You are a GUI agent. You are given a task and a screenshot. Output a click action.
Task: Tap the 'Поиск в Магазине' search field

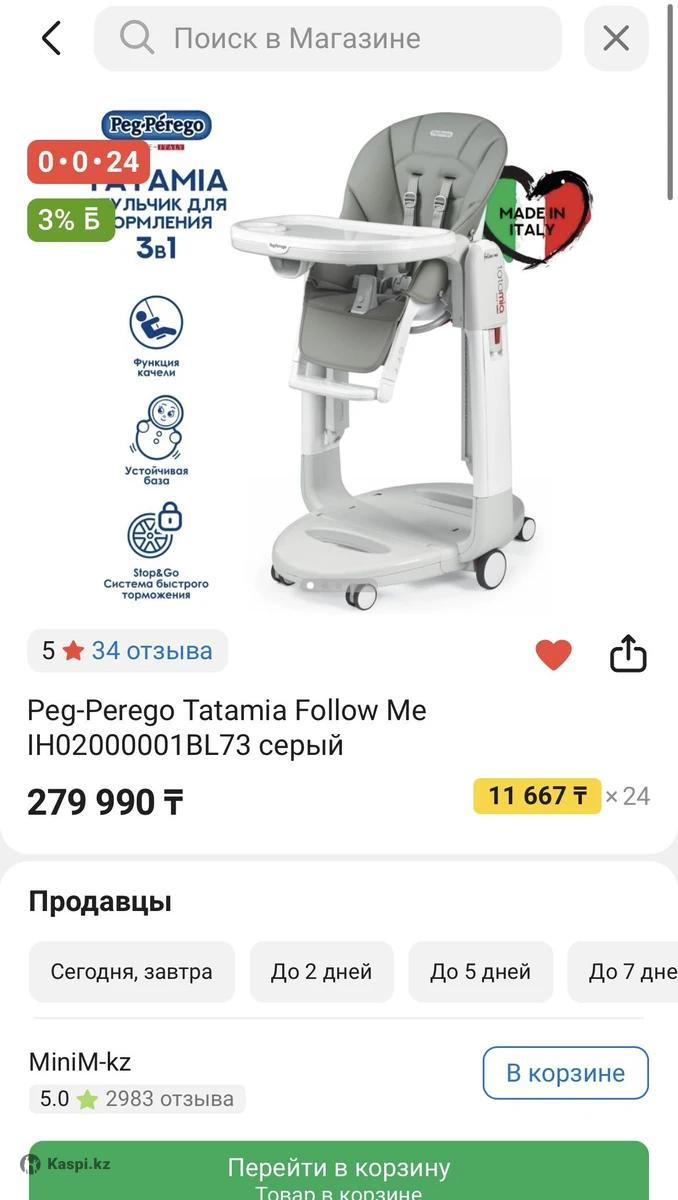tap(328, 39)
